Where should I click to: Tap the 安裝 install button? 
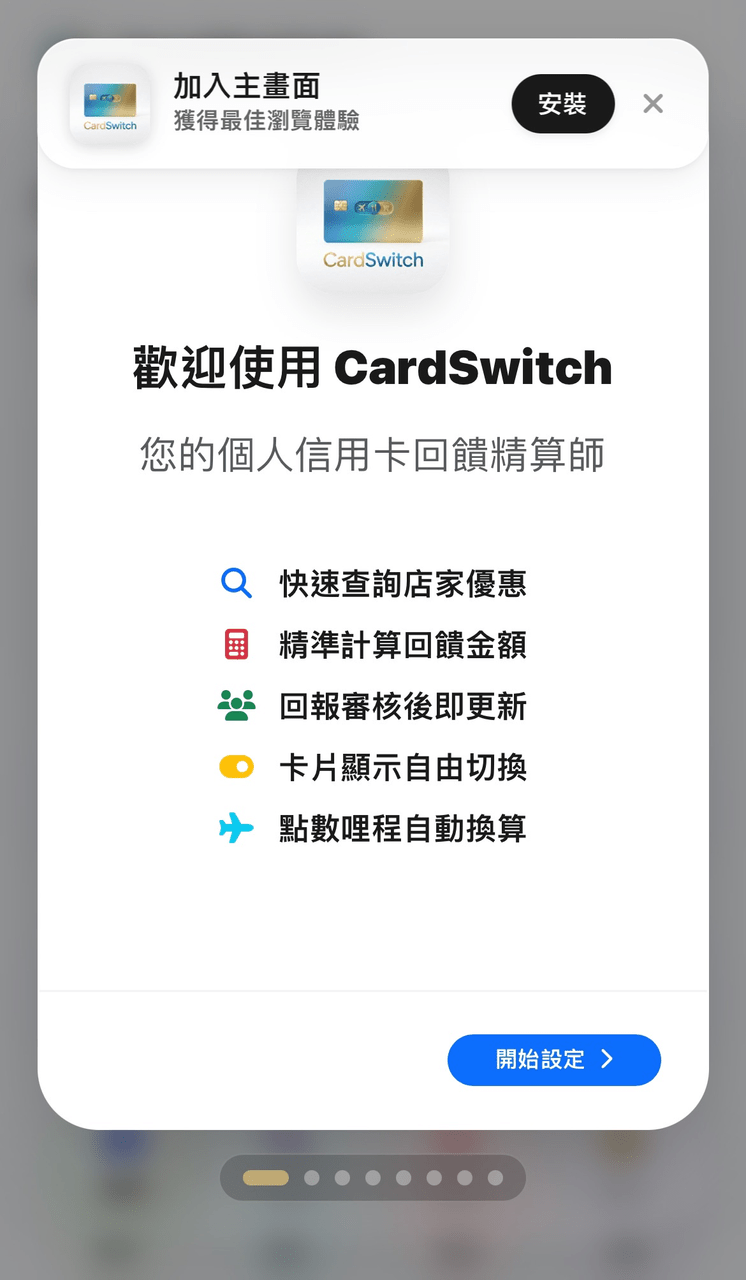(562, 104)
